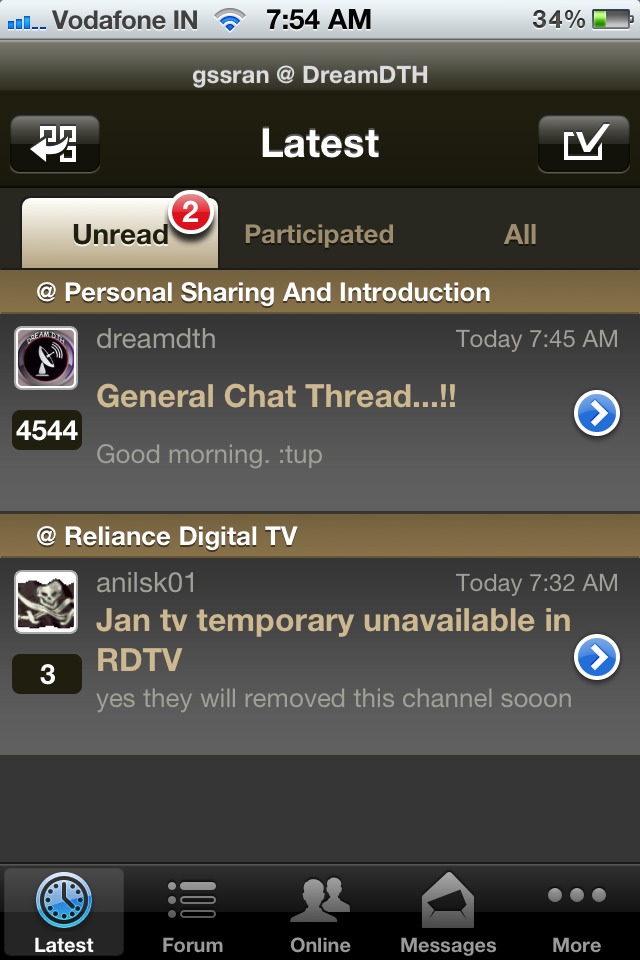Show All latest threads

click(520, 234)
